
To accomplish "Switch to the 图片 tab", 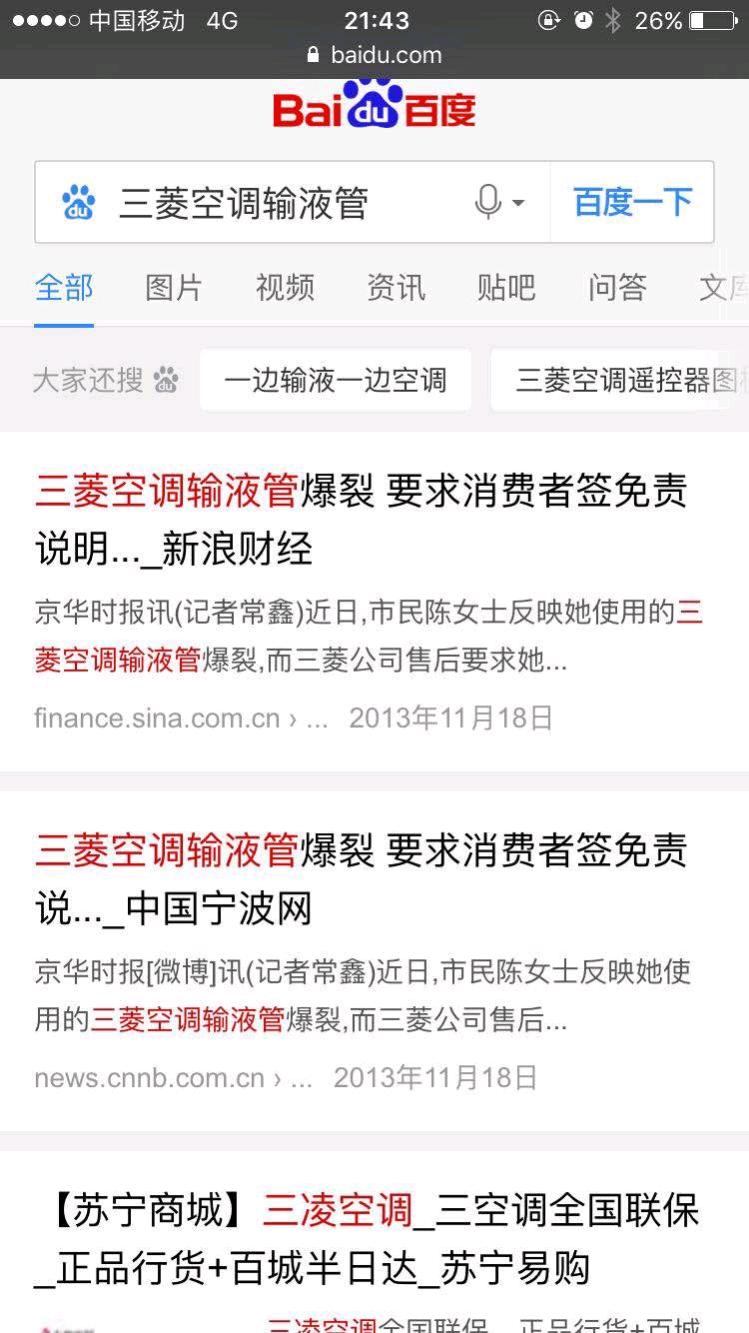I will (174, 288).
